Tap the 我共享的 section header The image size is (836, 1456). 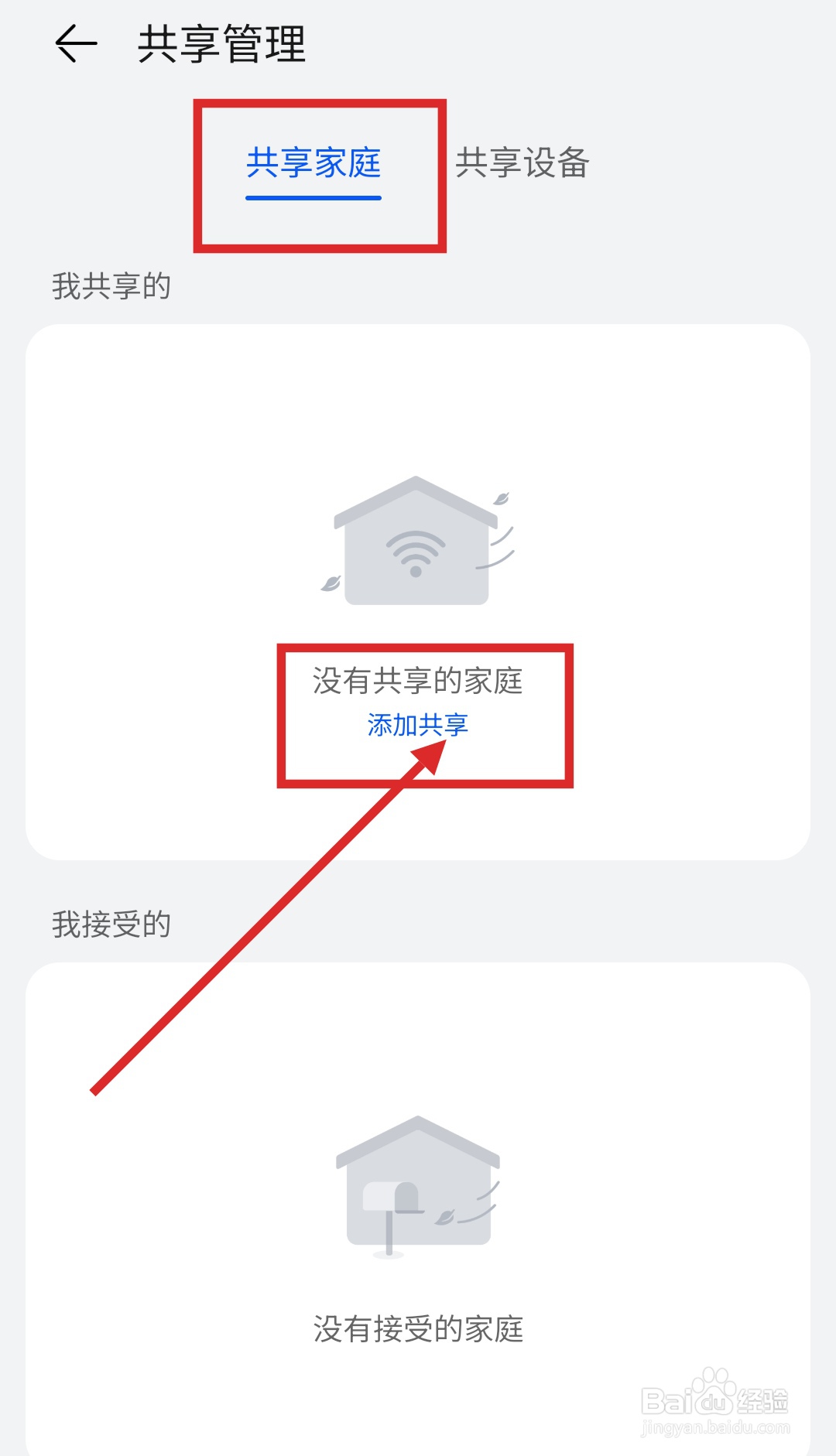pyautogui.click(x=108, y=286)
